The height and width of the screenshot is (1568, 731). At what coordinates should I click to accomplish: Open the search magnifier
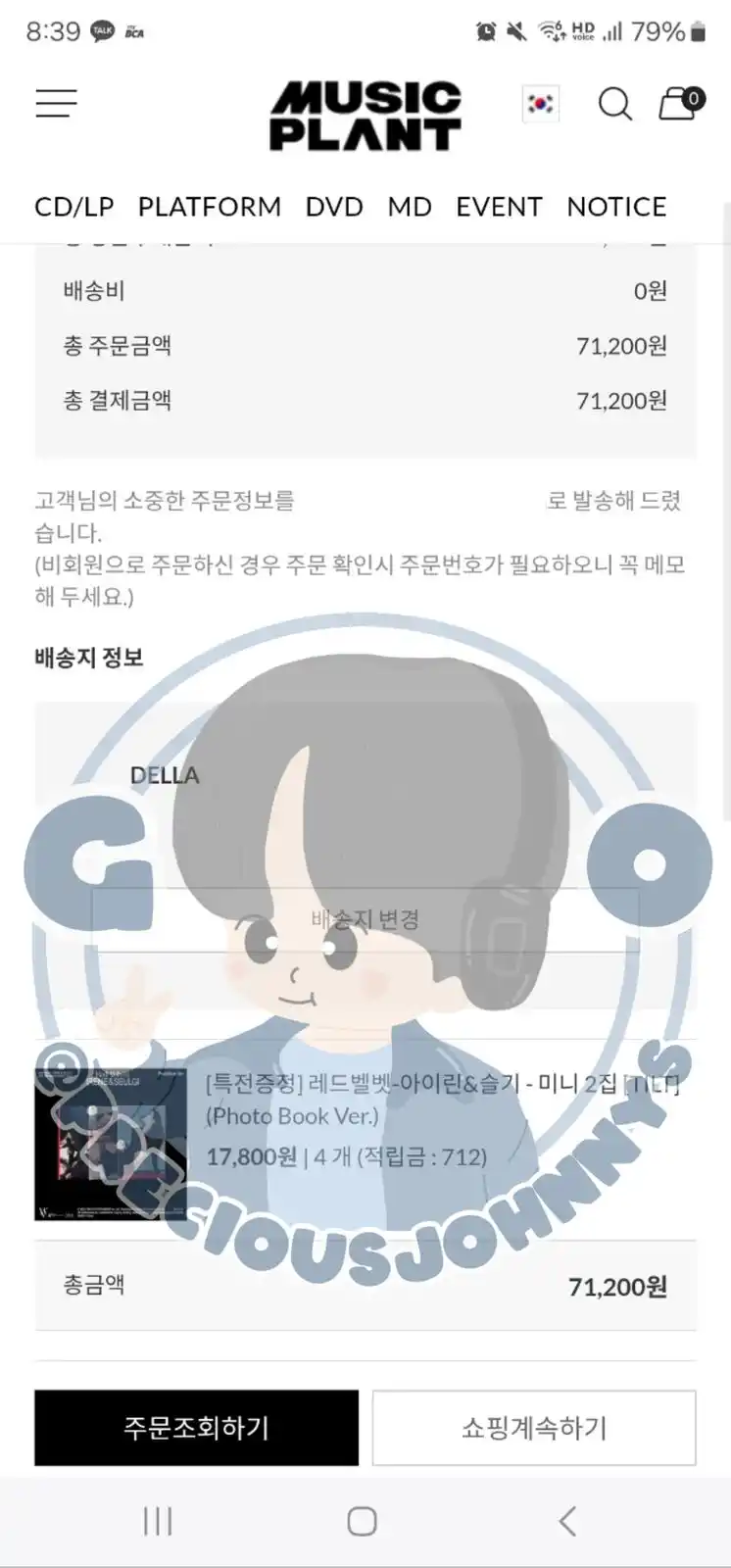pos(614,104)
